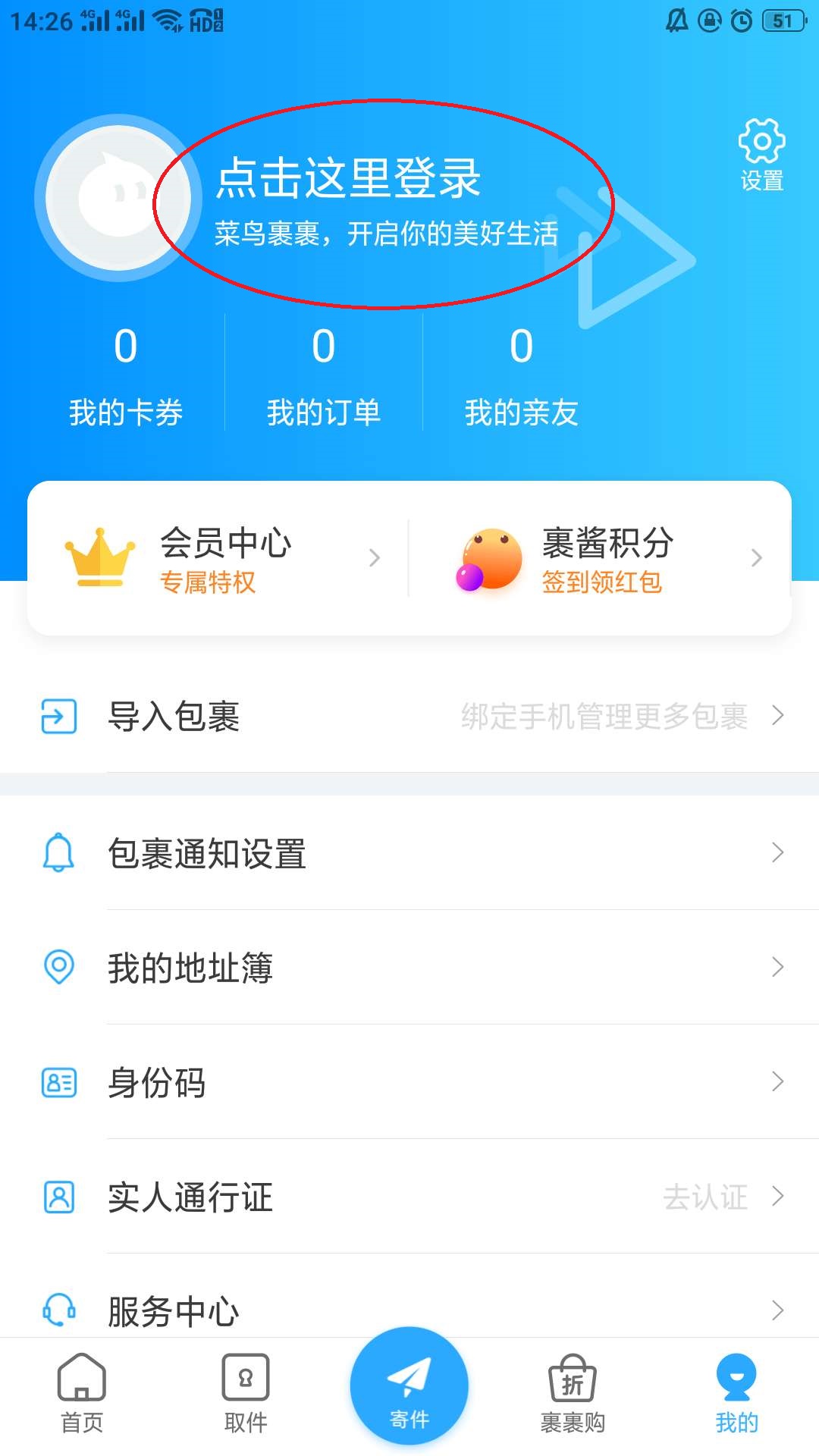Image resolution: width=819 pixels, height=1456 pixels.
Task: Open 我的地址簿 via its right arrow
Action: point(777,968)
